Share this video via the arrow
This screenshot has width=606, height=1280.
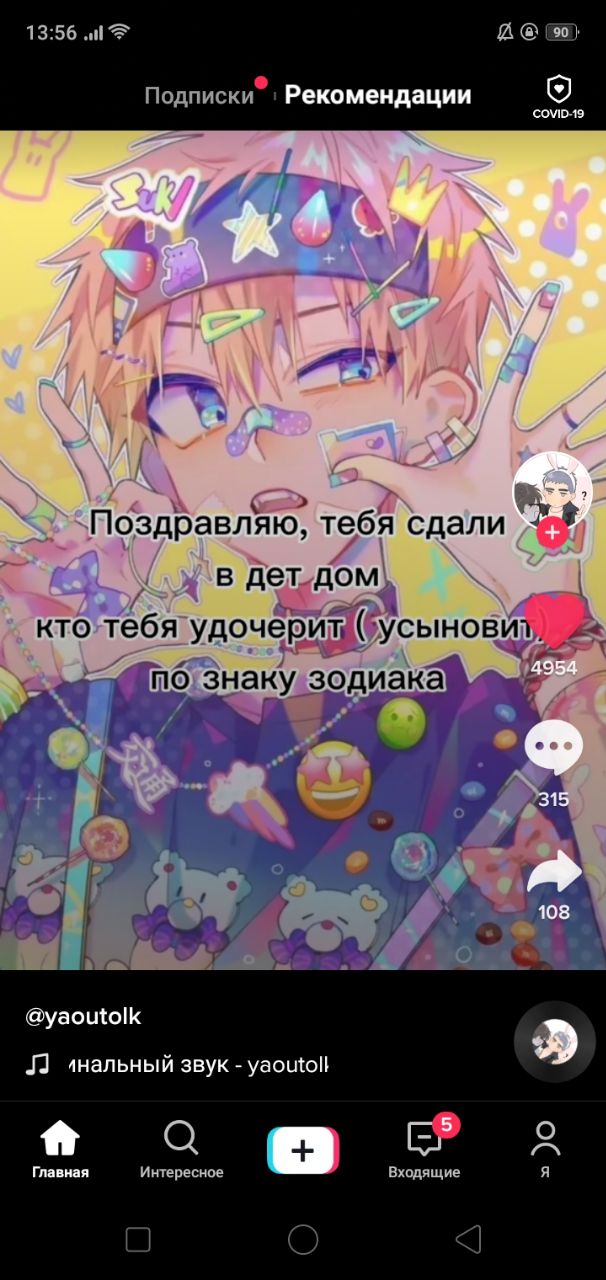pos(554,873)
